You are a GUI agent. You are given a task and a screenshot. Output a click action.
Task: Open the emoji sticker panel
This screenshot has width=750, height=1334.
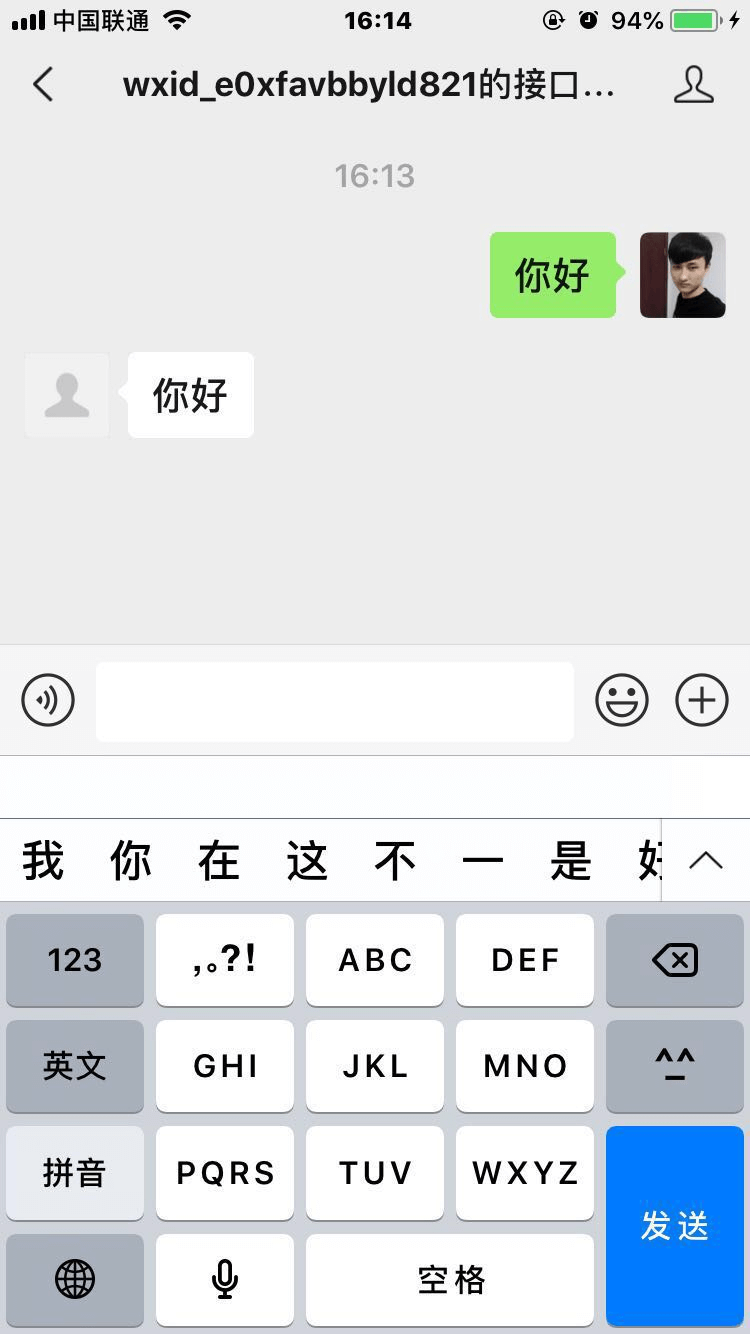pyautogui.click(x=622, y=700)
